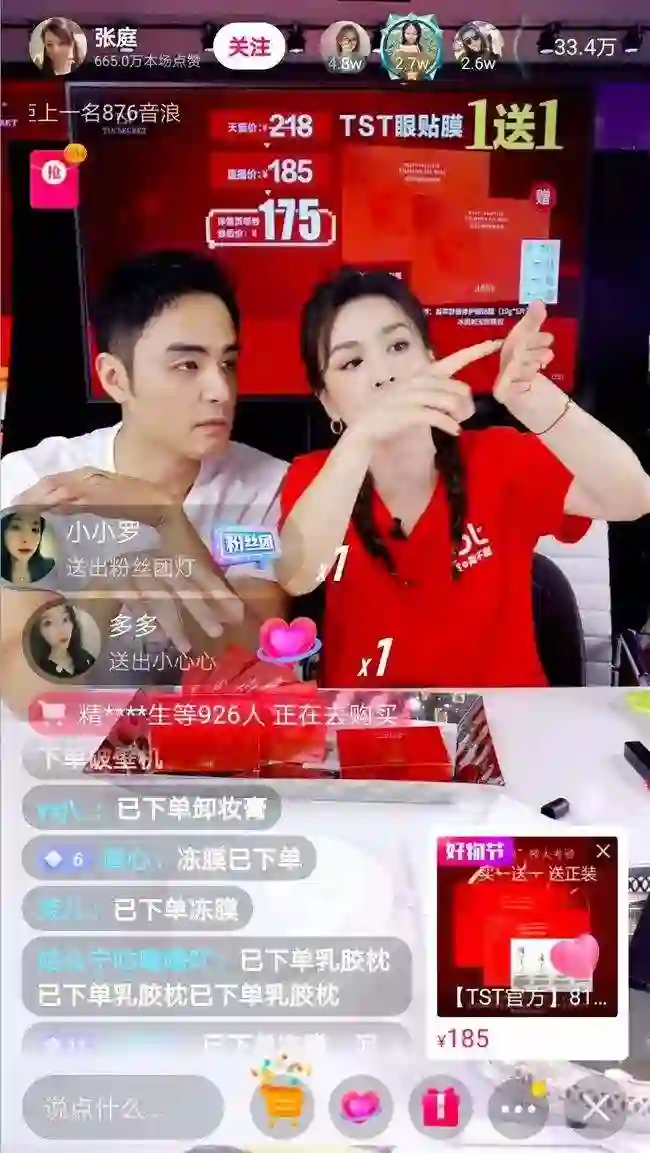The width and height of the screenshot is (650, 1153).
Task: Open 张庭's streamer profile avatar
Action: point(57,46)
